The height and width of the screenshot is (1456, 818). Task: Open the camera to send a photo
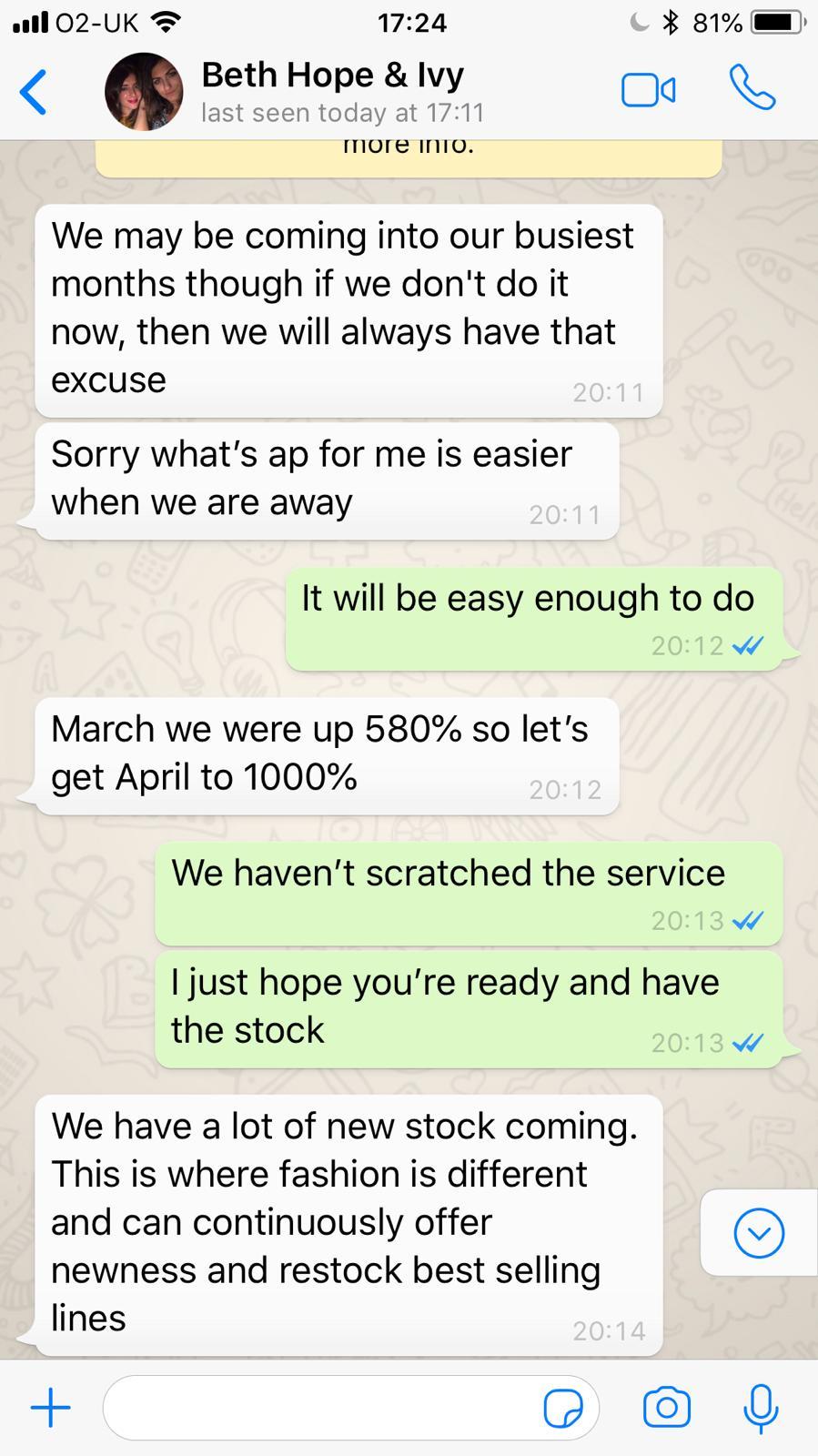point(667,1408)
